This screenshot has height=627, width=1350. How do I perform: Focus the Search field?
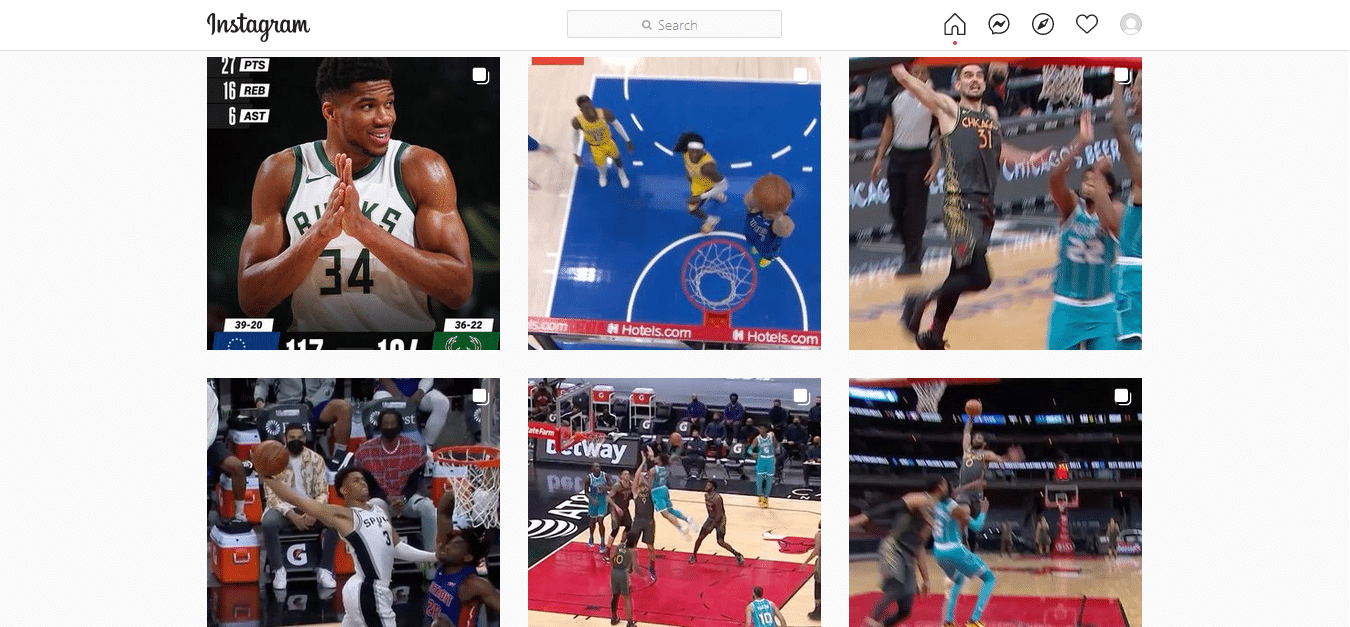674,25
